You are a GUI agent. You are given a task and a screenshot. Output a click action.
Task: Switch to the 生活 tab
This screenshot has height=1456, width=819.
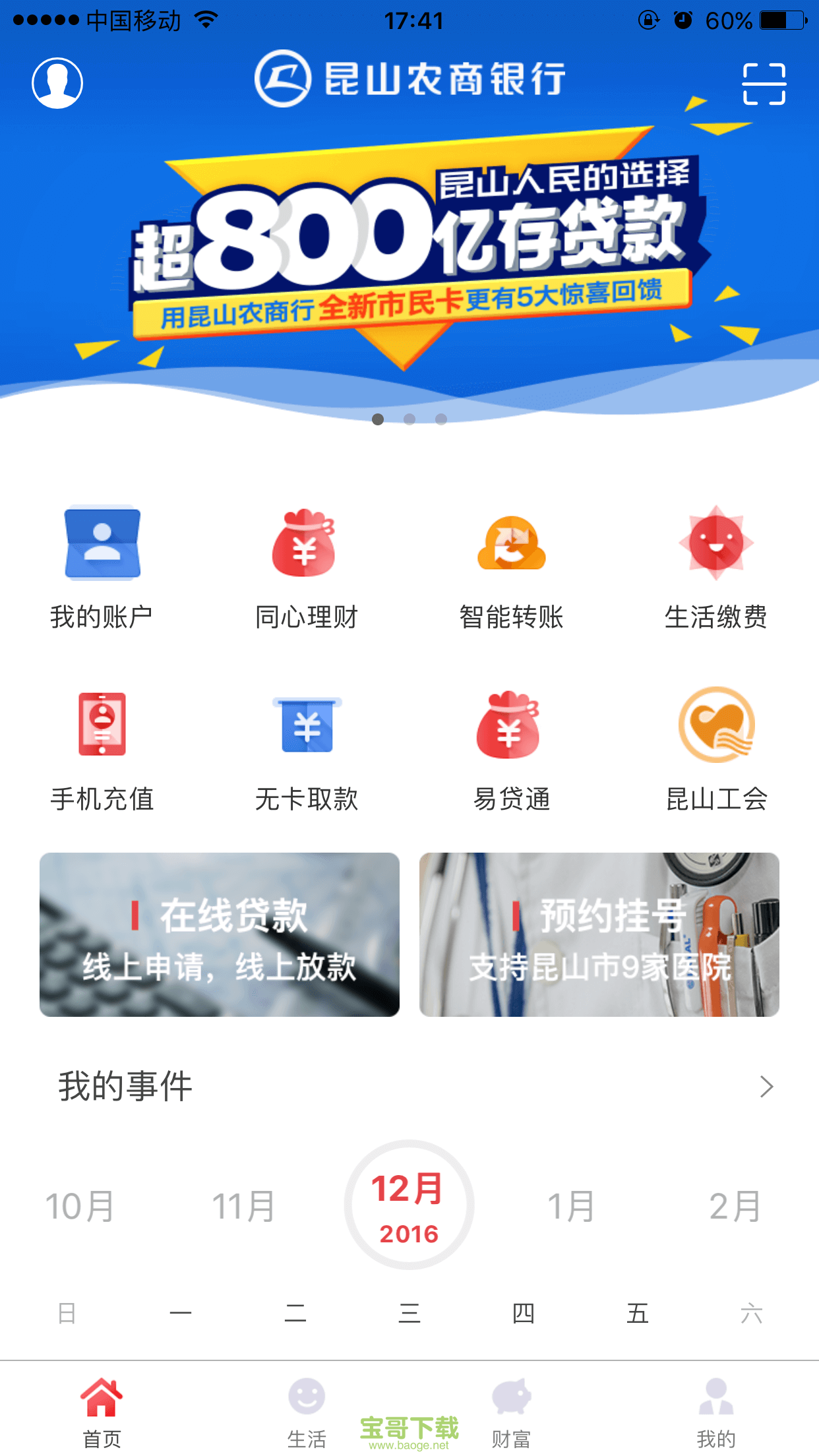click(307, 1405)
